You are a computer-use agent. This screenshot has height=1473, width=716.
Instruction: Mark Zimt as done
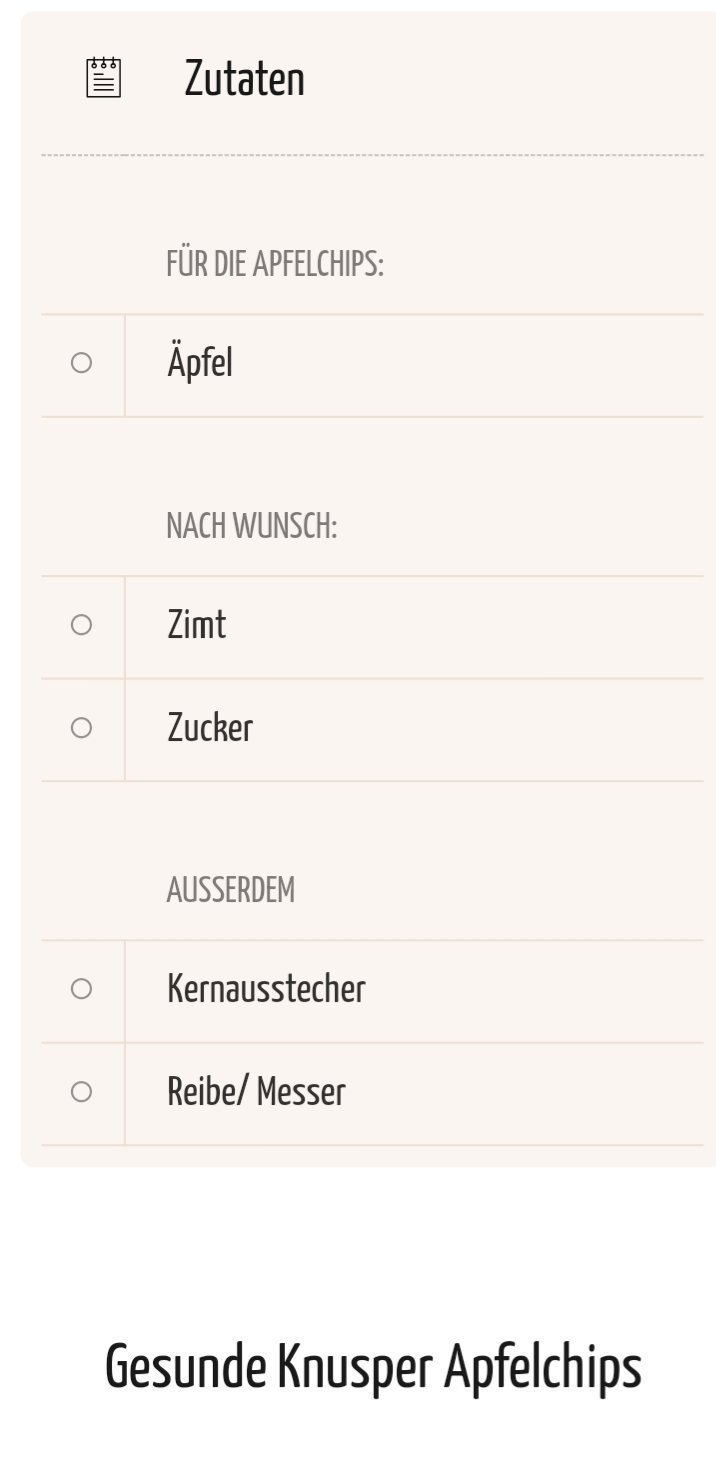pos(82,625)
